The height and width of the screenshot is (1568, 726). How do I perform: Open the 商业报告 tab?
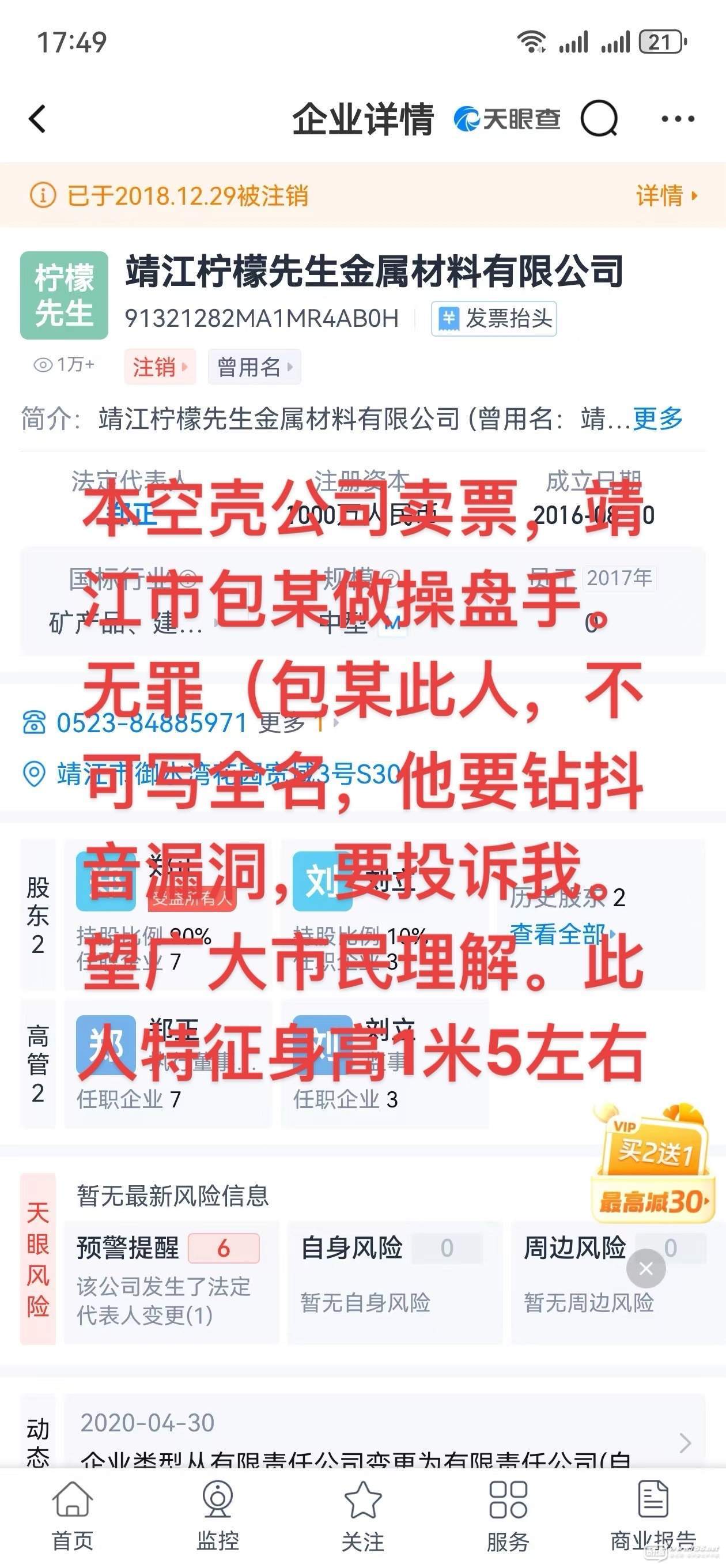coord(653,1516)
